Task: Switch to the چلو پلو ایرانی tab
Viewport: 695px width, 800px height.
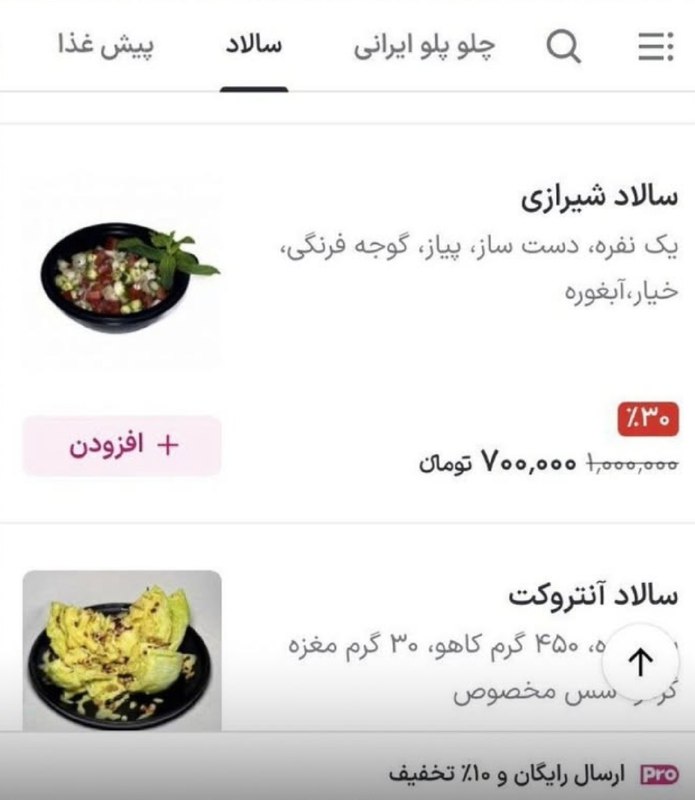Action: coord(424,46)
